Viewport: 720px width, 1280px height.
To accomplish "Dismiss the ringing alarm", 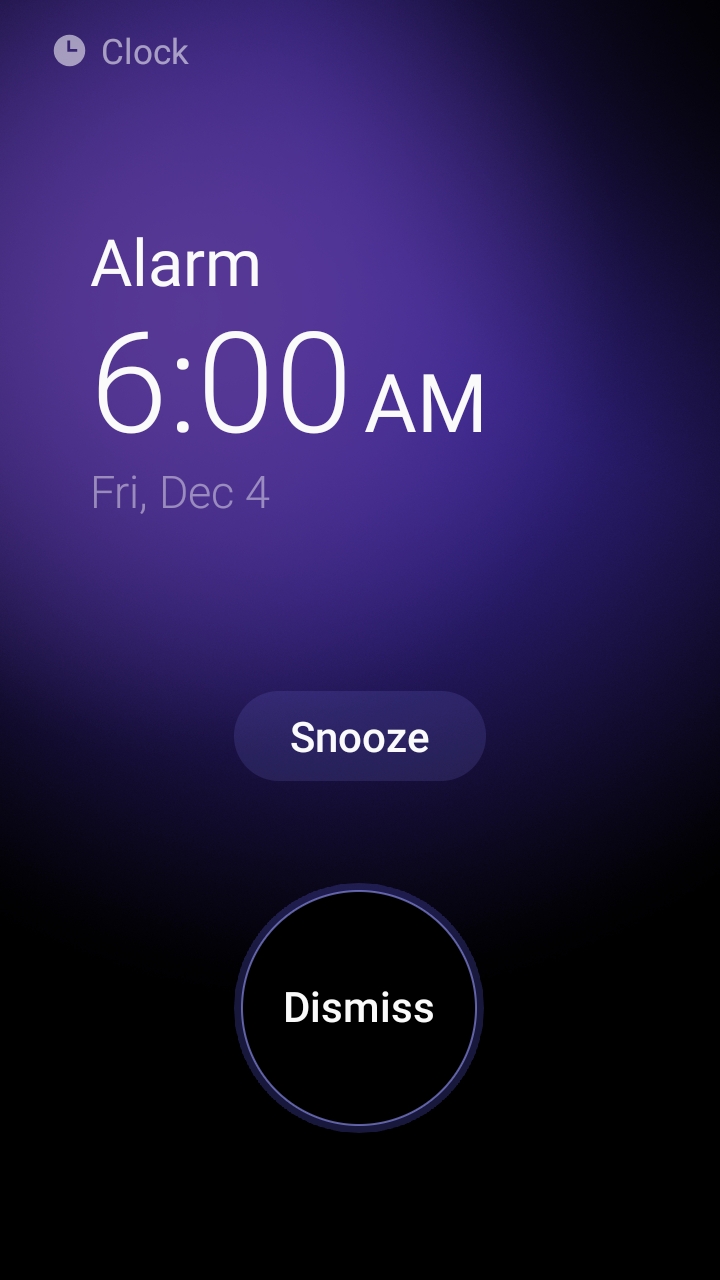I will [x=359, y=1007].
